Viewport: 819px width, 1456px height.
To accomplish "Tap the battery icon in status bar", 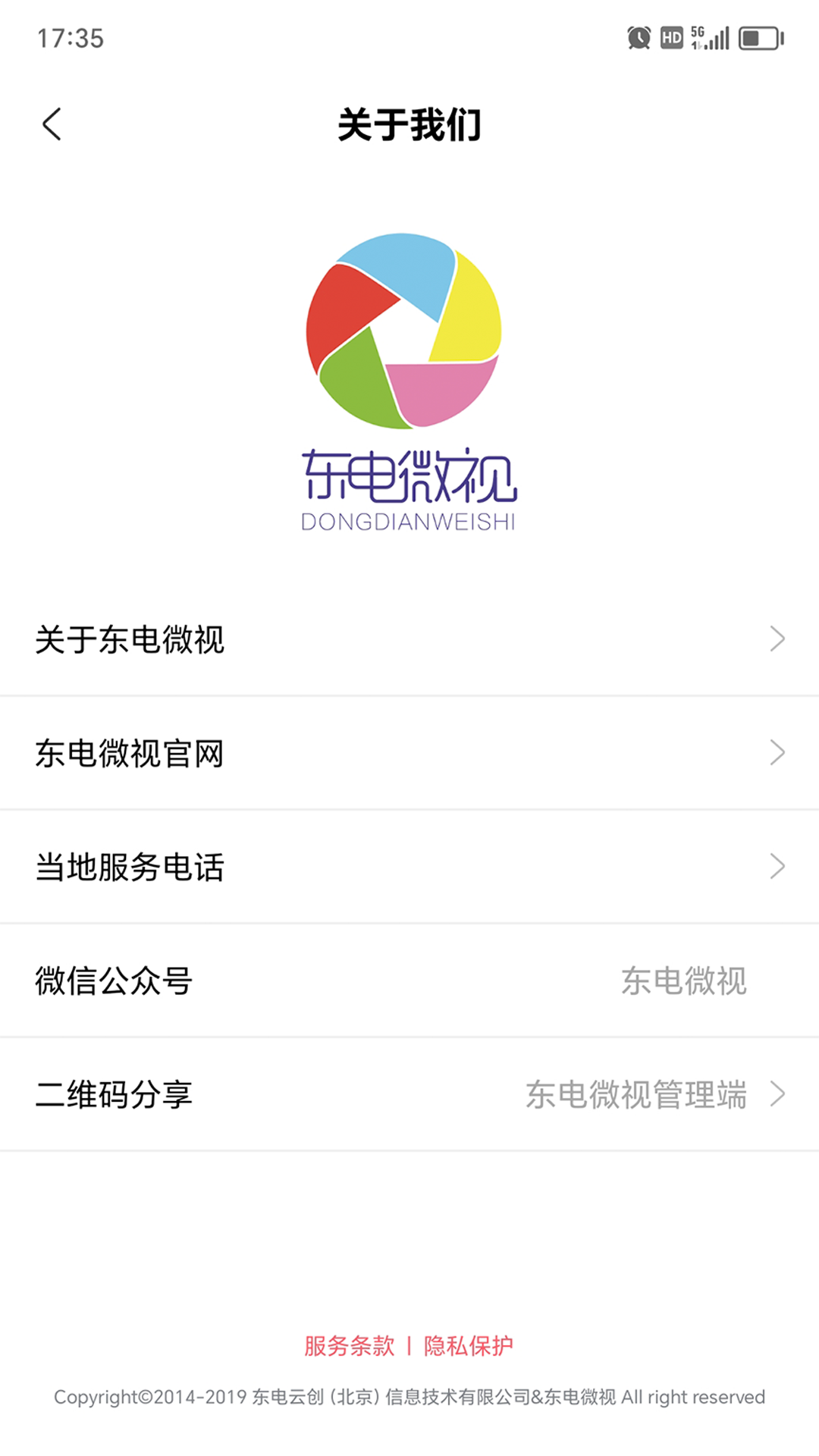I will (758, 36).
